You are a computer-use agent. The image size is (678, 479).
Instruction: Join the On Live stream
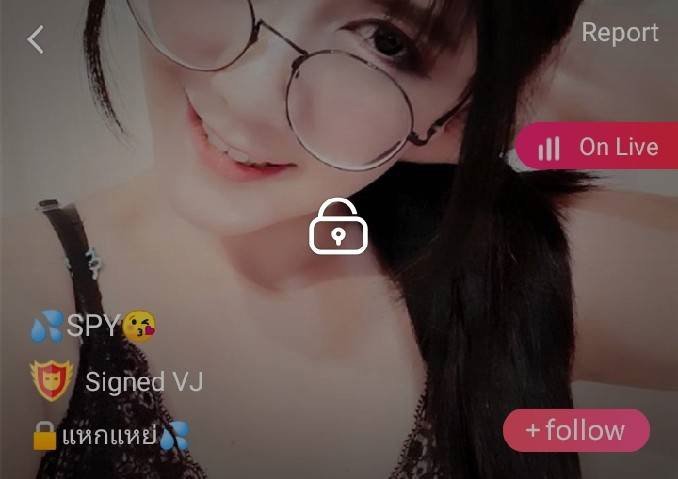point(598,147)
